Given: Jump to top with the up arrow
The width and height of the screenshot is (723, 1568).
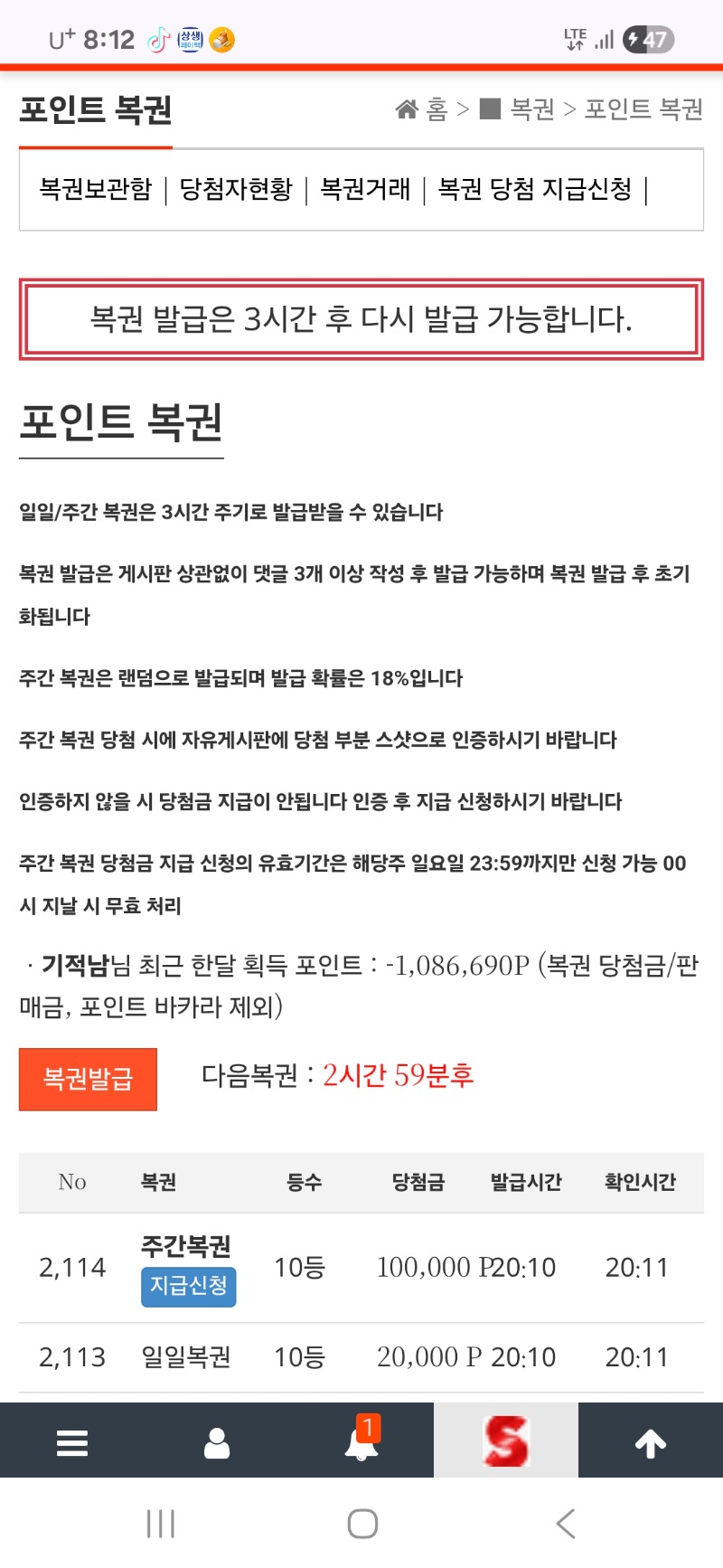Looking at the screenshot, I should click(651, 1442).
